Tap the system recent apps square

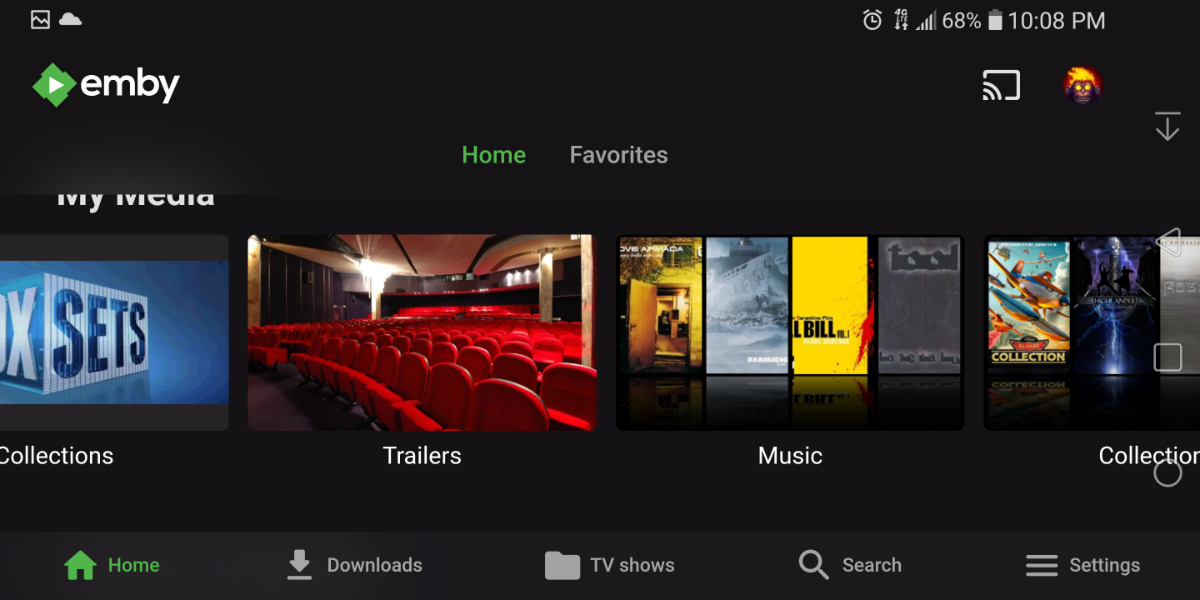(1168, 357)
